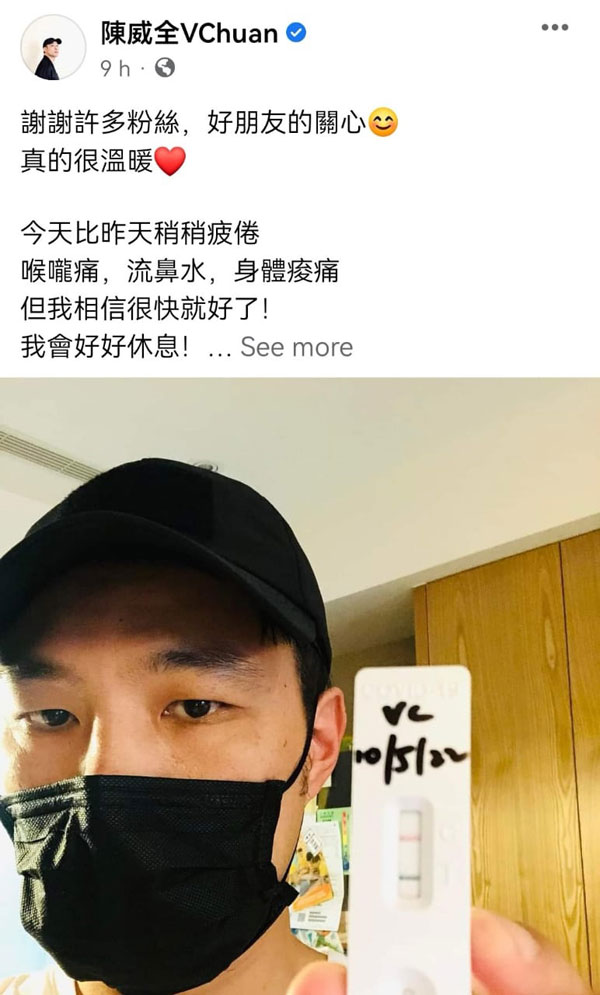Open 陳威全VChuan's profile name

[189, 33]
